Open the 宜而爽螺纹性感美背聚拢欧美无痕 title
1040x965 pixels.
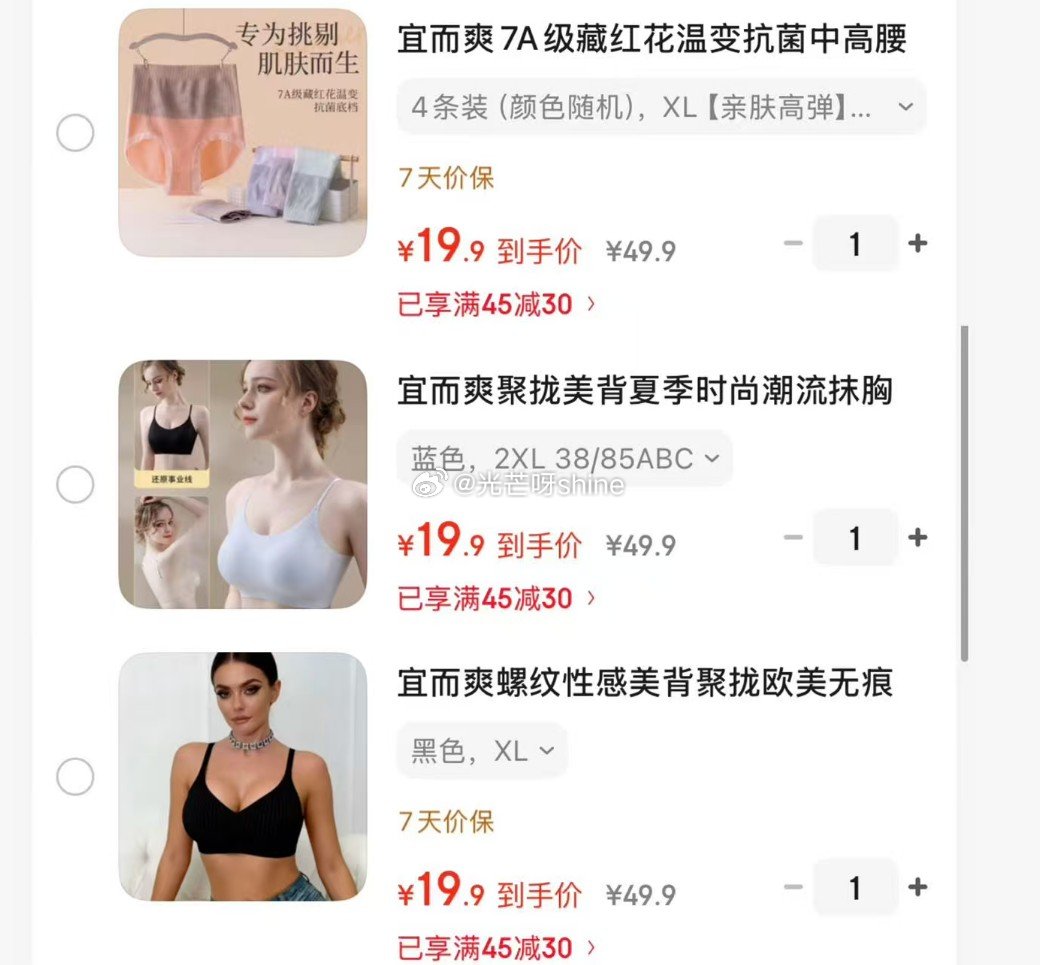click(645, 684)
